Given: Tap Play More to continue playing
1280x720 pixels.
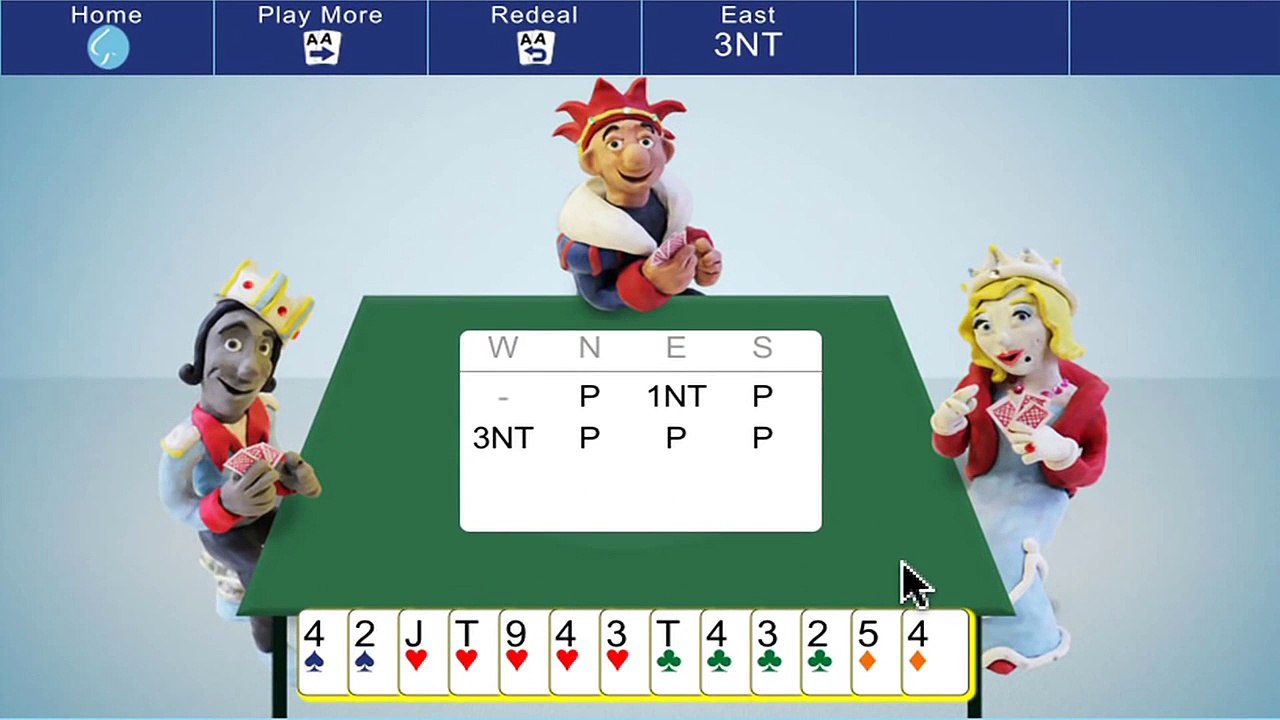Looking at the screenshot, I should tap(320, 38).
